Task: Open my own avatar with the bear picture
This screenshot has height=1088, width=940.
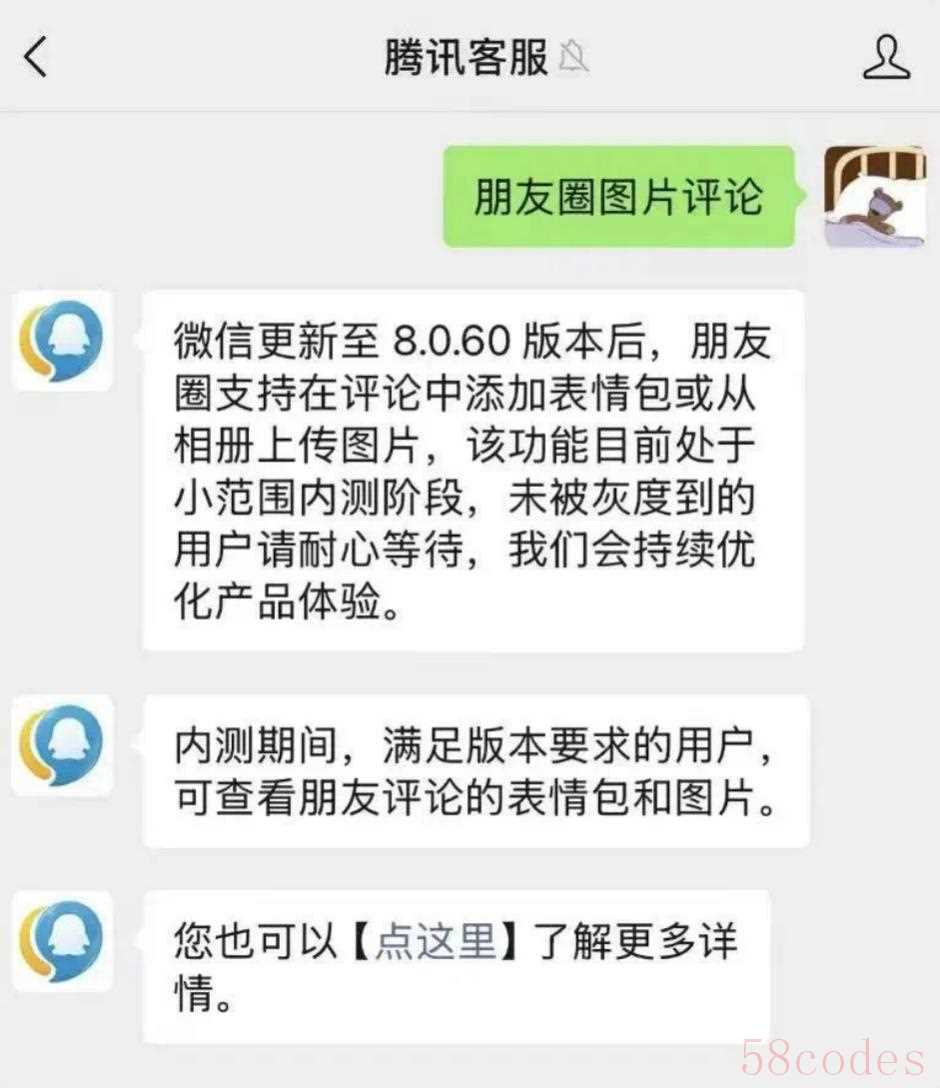Action: (873, 196)
